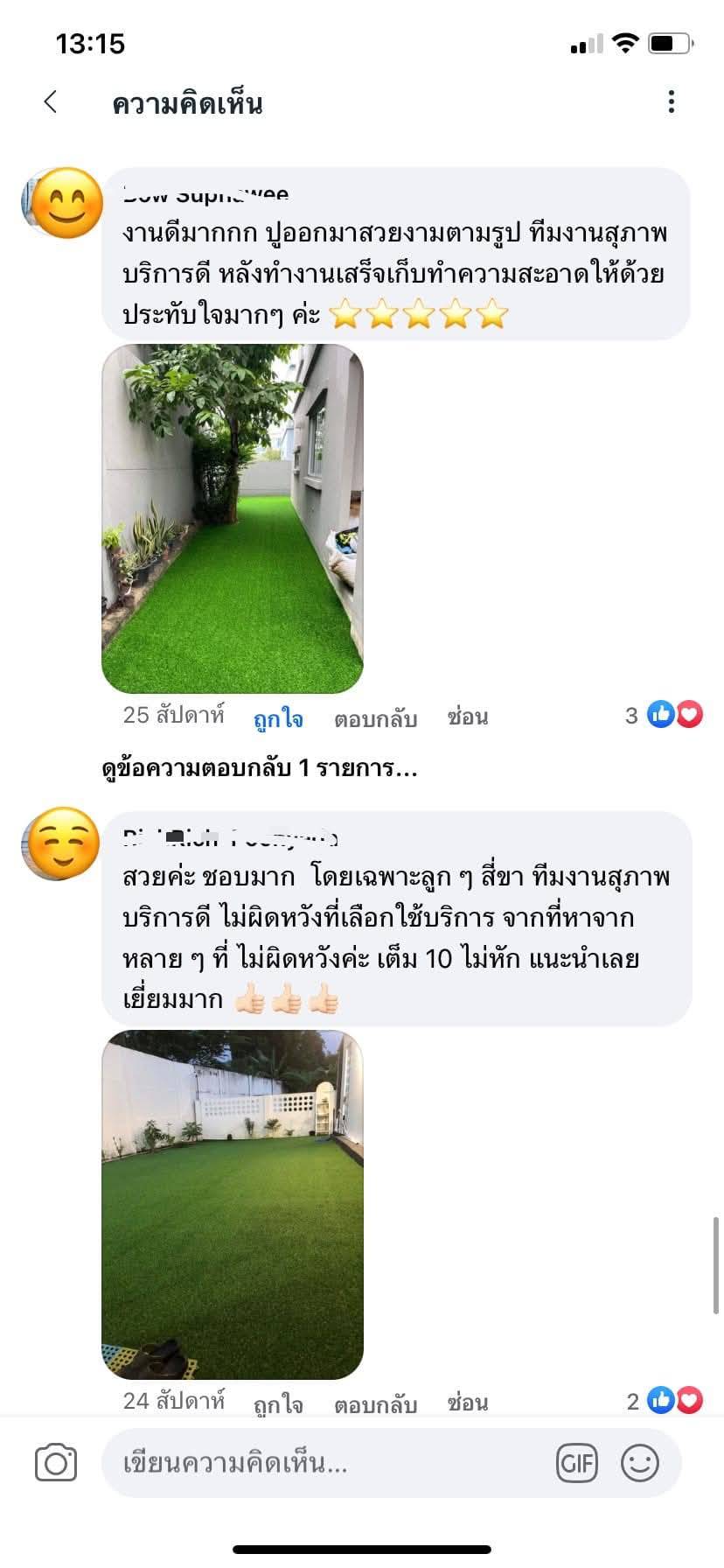Screen dimensions: 724x1568
Task: Open the three-dot overflow menu
Action: pyautogui.click(x=671, y=102)
